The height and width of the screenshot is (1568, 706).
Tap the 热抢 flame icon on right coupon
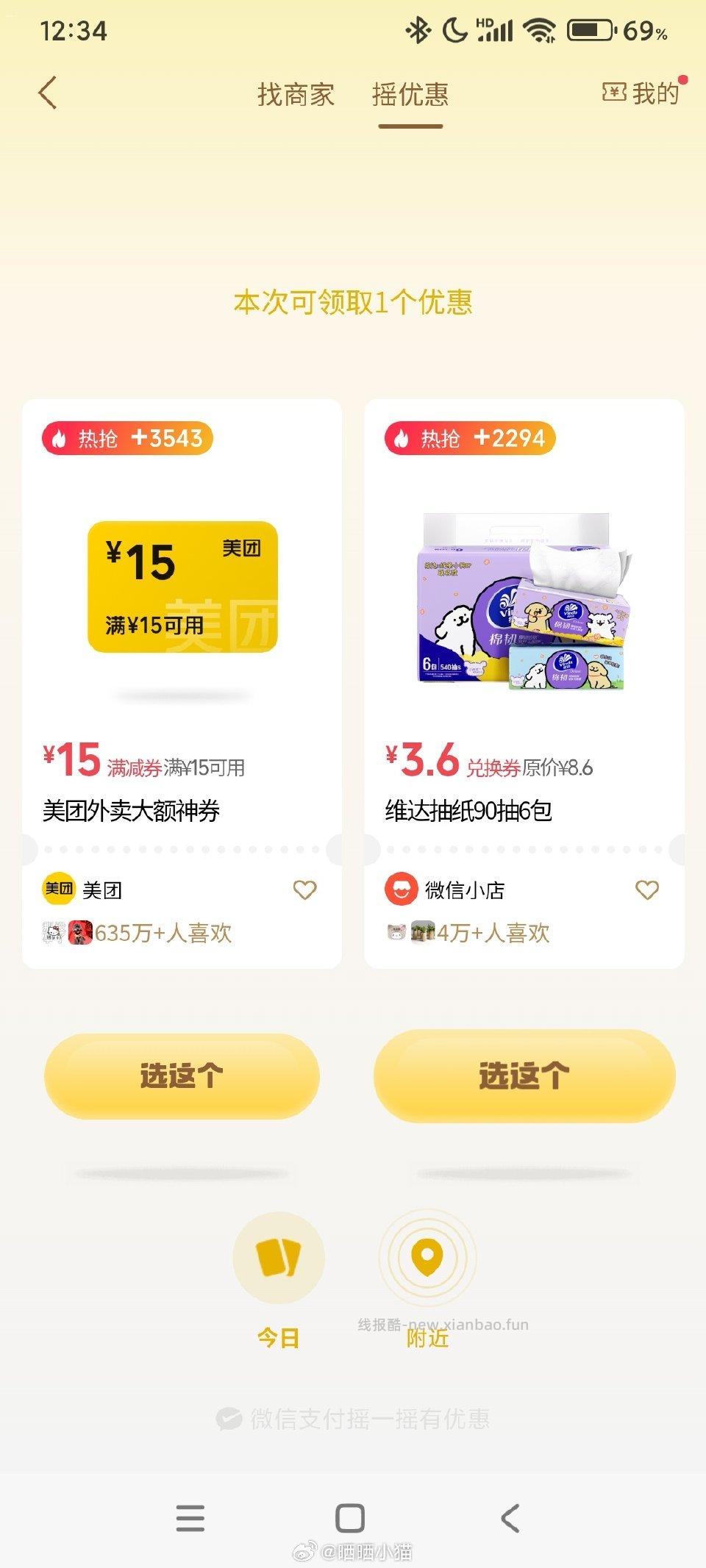403,437
